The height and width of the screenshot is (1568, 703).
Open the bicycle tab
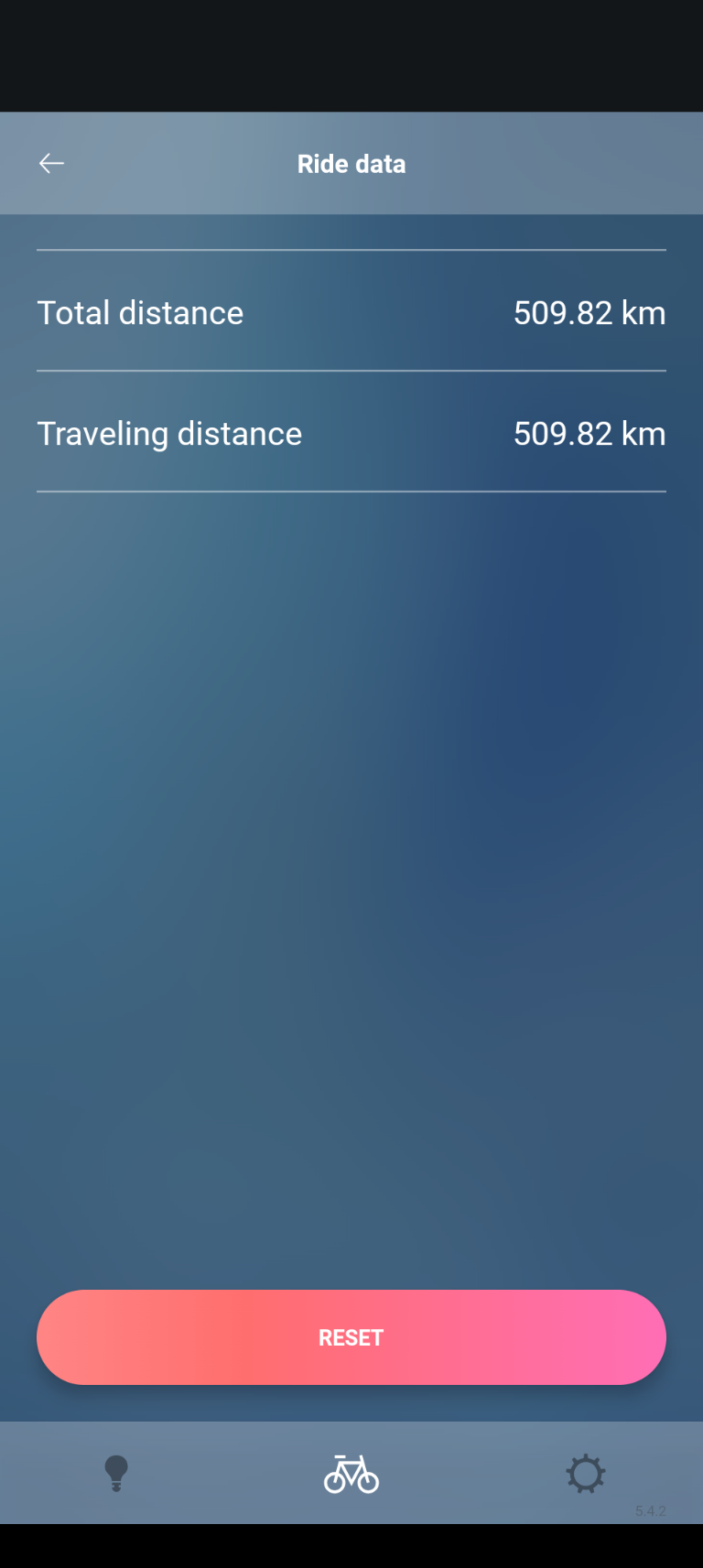pyautogui.click(x=351, y=1474)
